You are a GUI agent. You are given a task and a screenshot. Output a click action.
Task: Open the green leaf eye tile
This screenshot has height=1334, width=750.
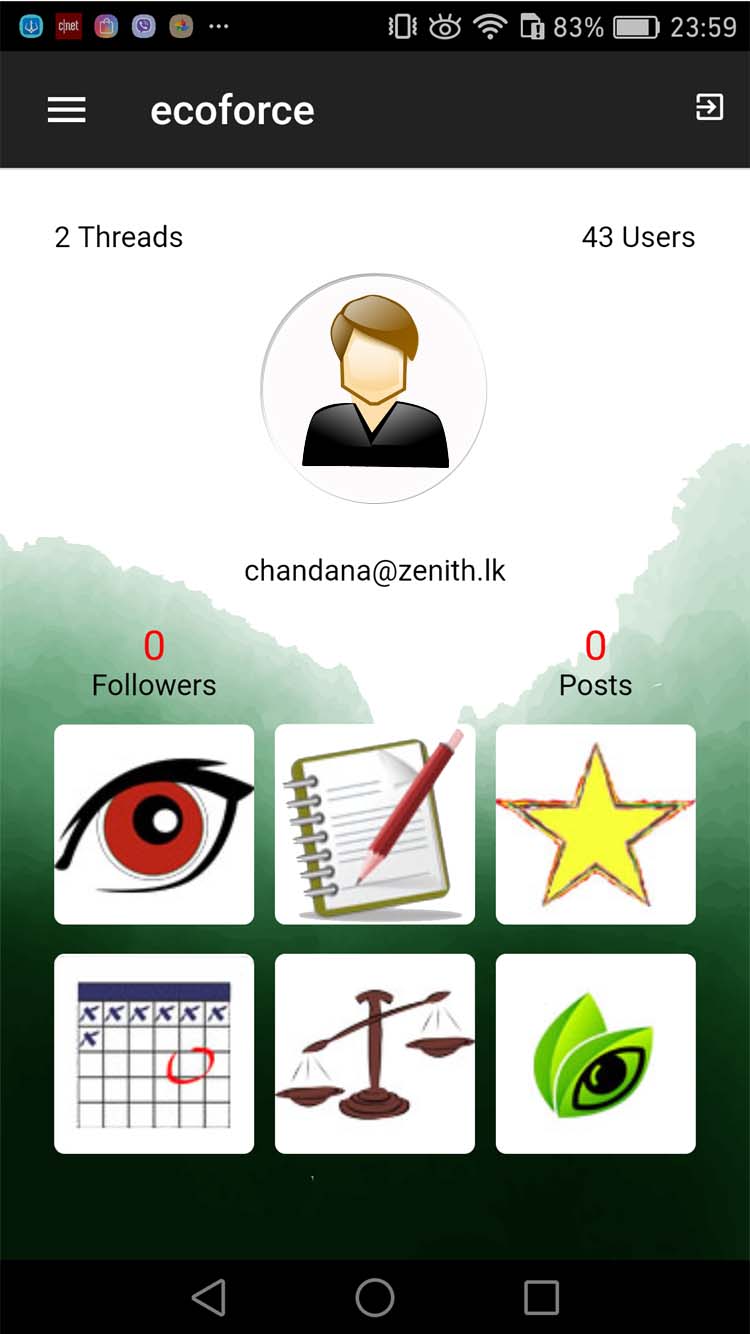coord(596,1053)
